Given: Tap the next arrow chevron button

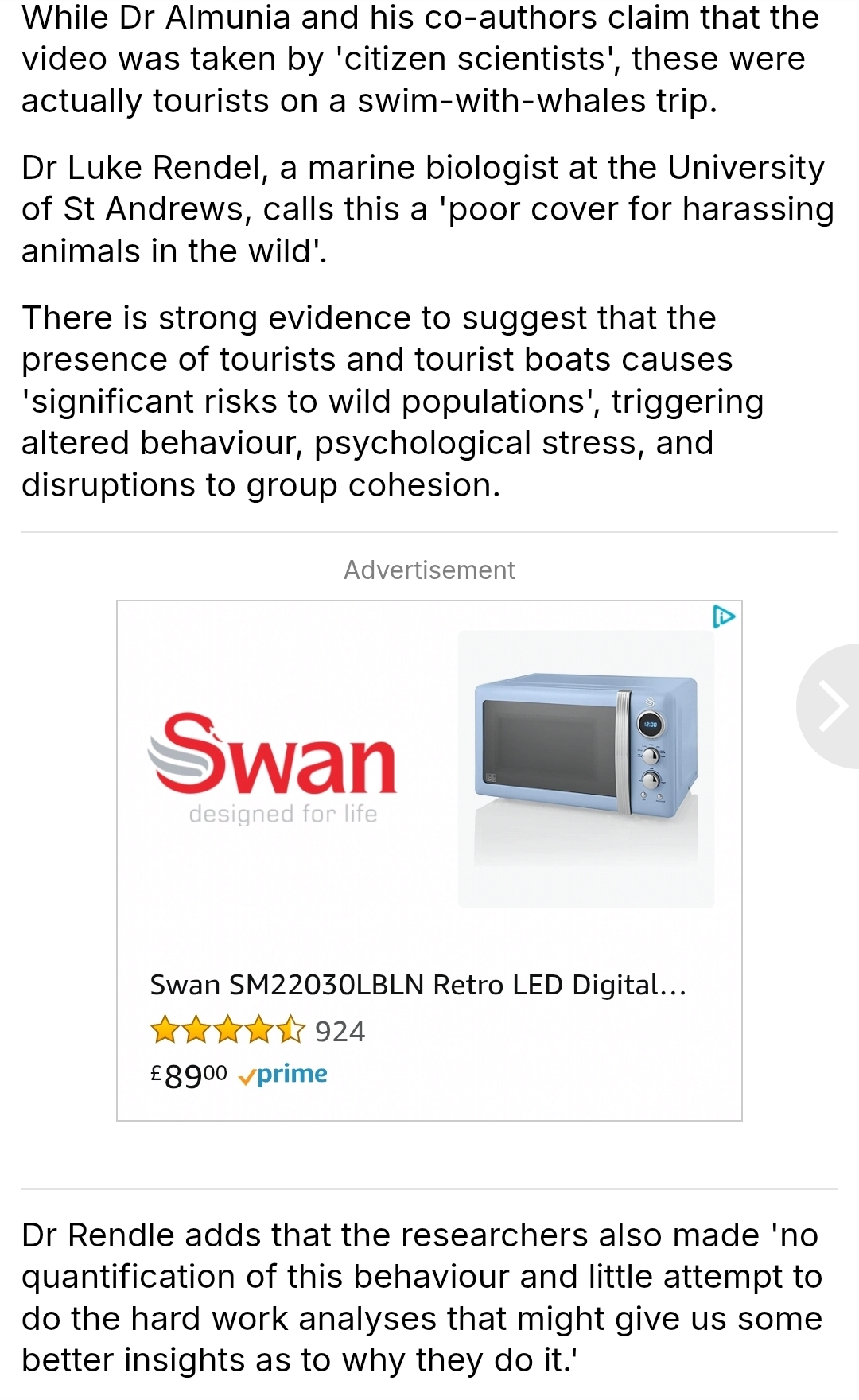Looking at the screenshot, I should [832, 706].
